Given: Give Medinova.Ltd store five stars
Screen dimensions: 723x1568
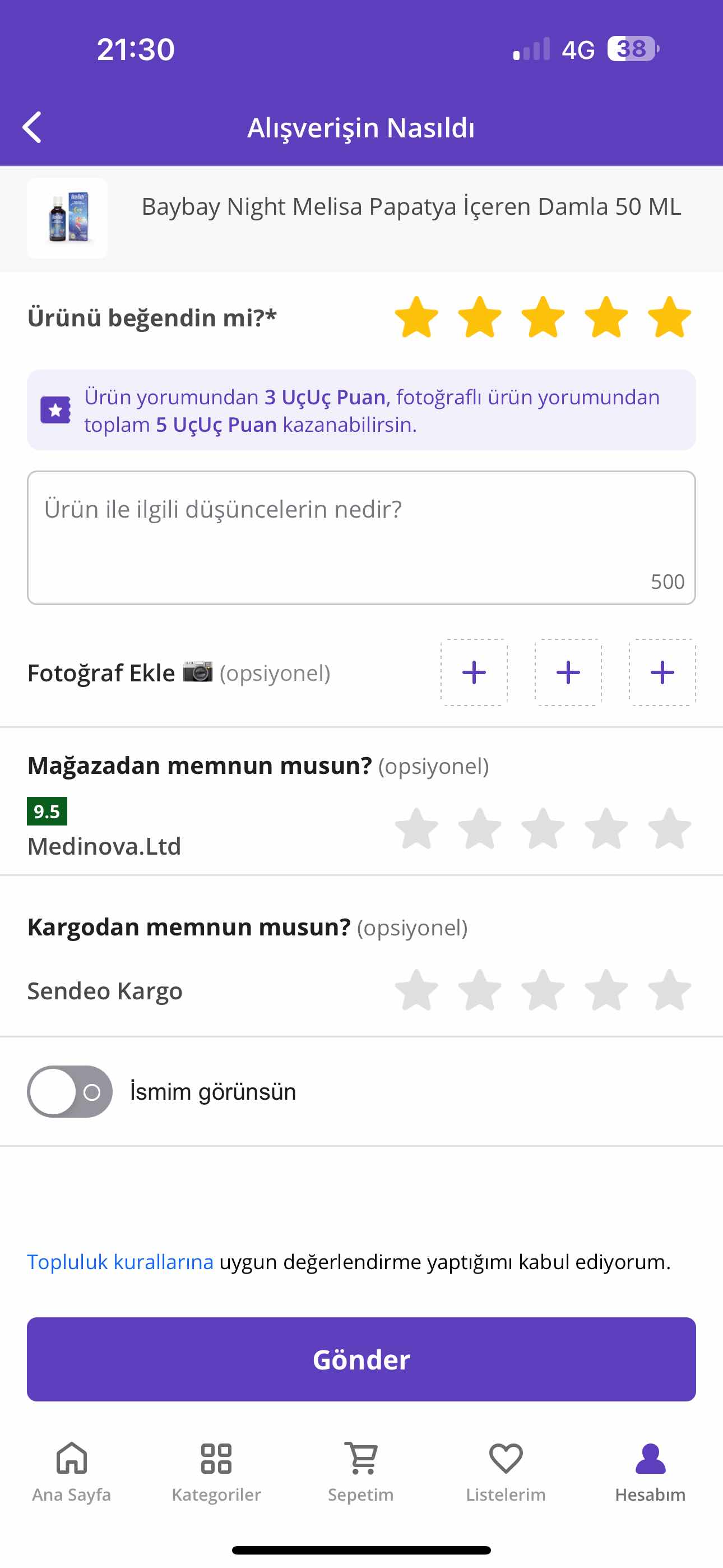Looking at the screenshot, I should coord(669,828).
